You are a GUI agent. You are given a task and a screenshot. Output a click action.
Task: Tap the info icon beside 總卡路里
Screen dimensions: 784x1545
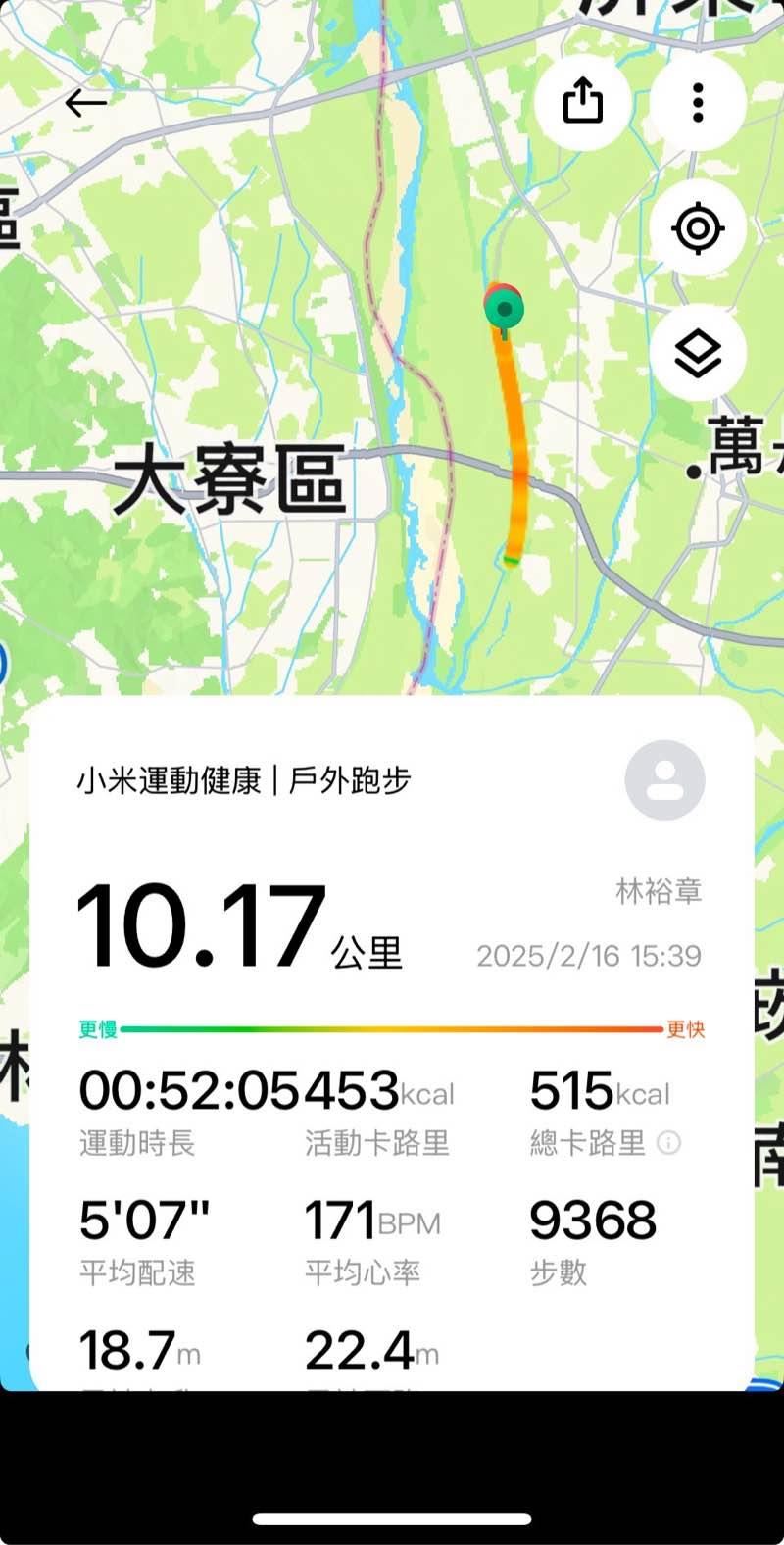point(668,1142)
